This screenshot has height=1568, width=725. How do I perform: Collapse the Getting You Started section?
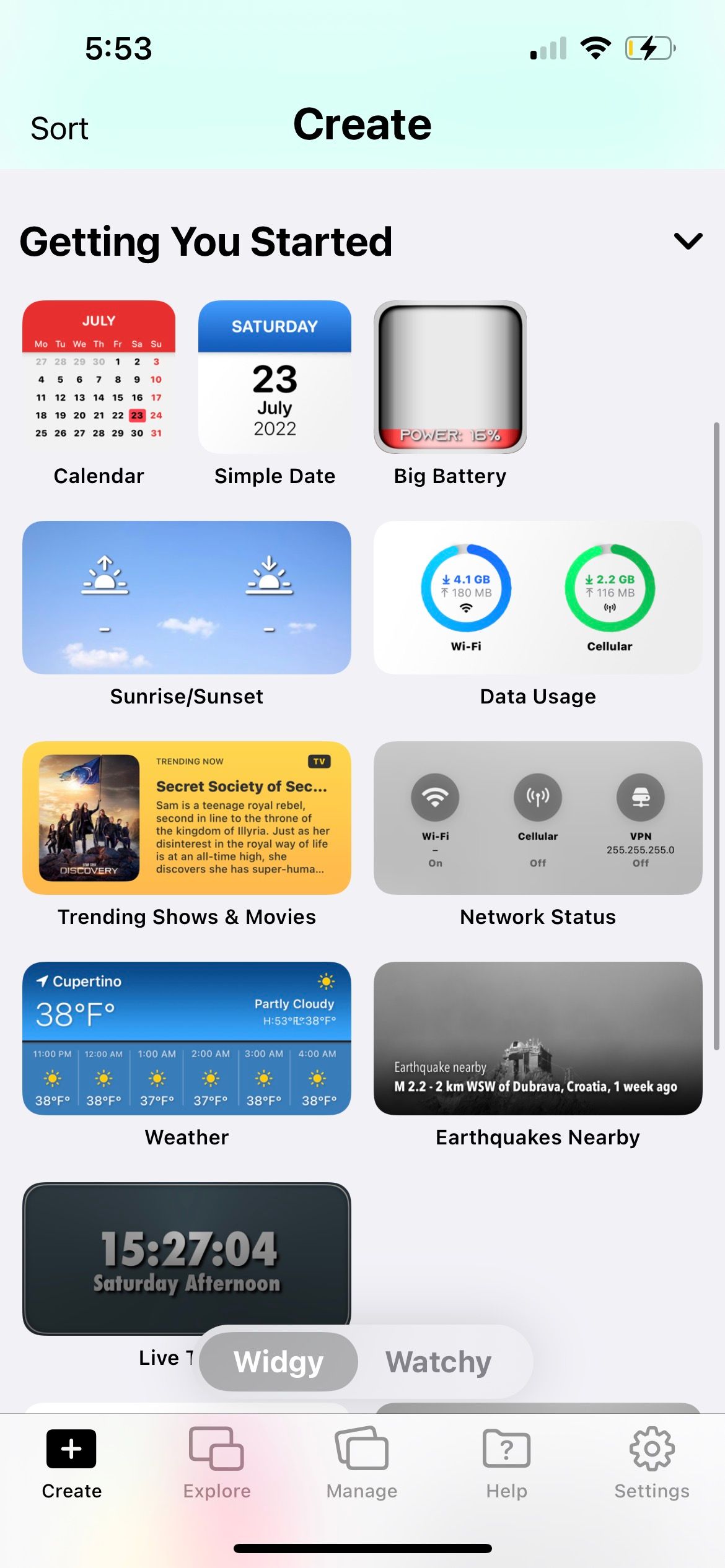688,241
